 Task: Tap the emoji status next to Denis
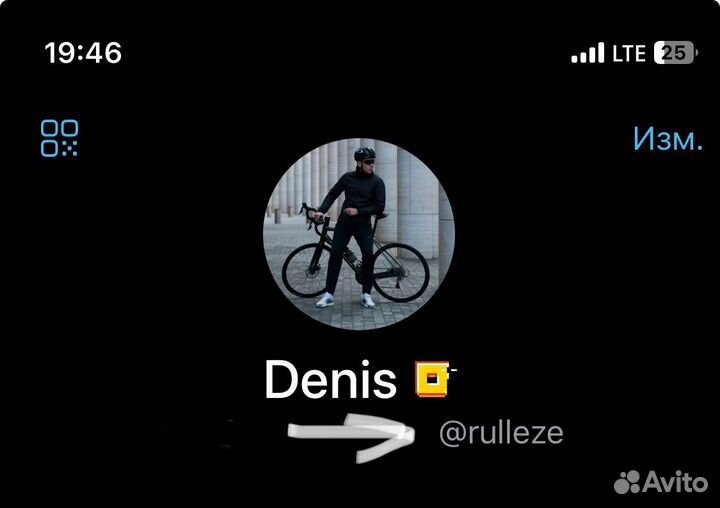point(434,379)
